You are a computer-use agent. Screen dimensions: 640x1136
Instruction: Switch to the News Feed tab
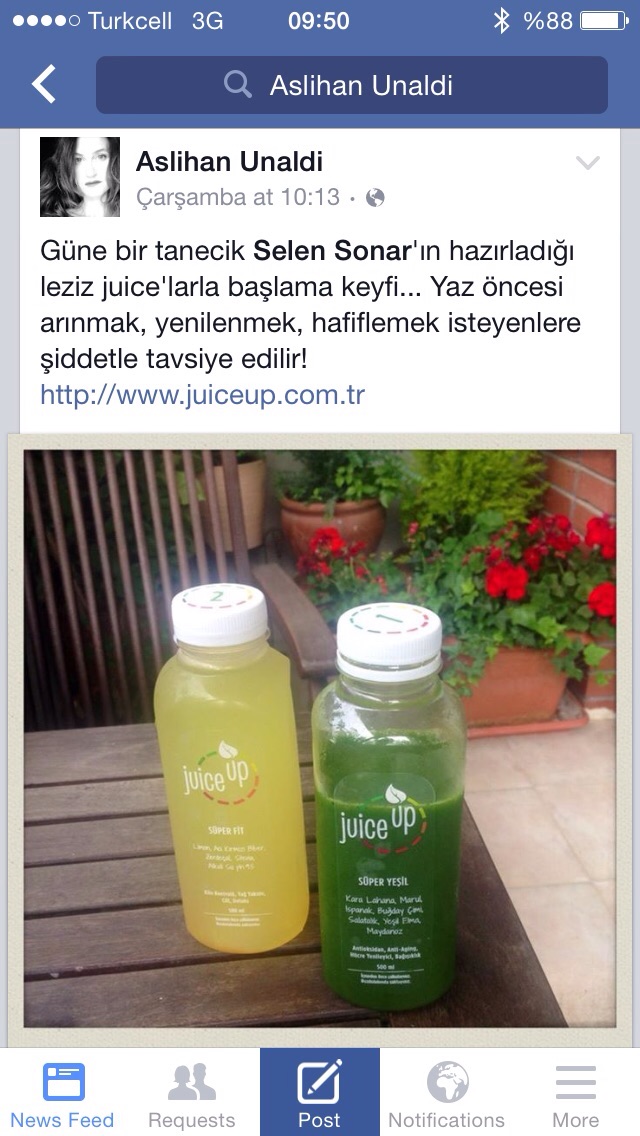pos(62,1093)
